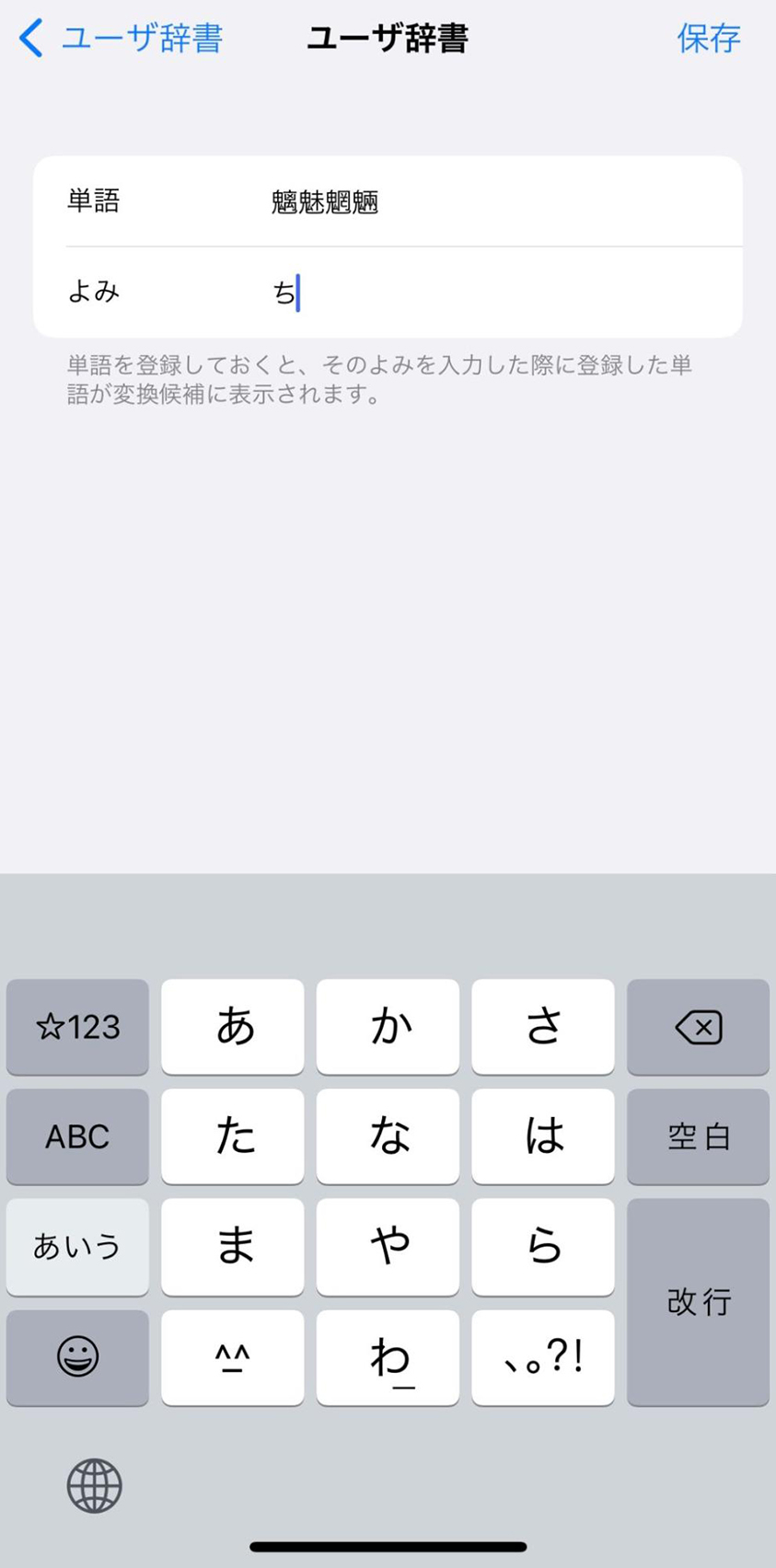The image size is (776, 1568).
Task: Type the あ key
Action: click(x=233, y=1026)
